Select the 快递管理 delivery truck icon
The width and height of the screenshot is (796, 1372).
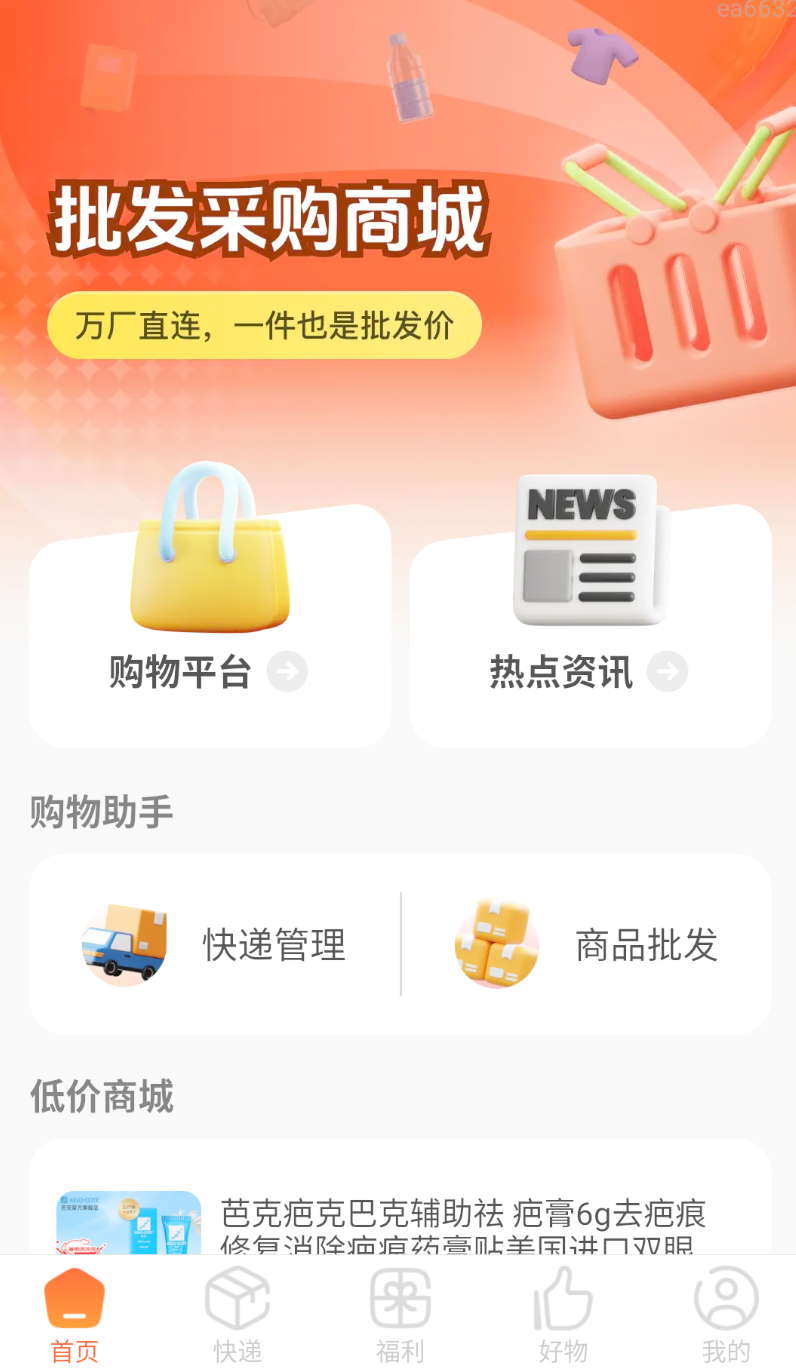click(124, 943)
